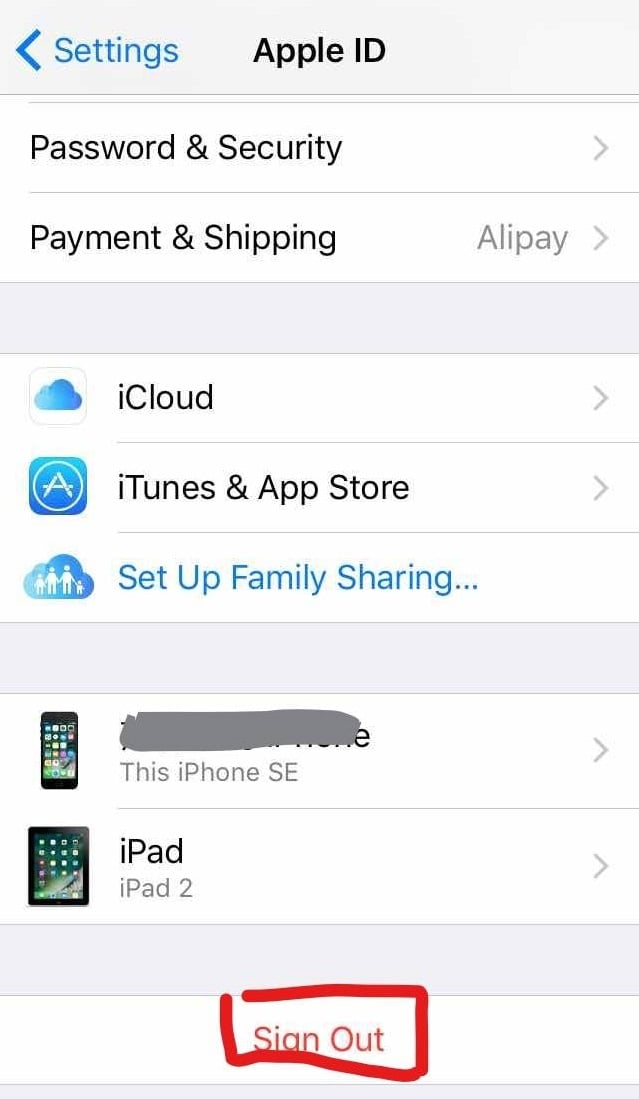Tap Set Up Family Sharing
The width and height of the screenshot is (639, 1099).
coord(320,577)
